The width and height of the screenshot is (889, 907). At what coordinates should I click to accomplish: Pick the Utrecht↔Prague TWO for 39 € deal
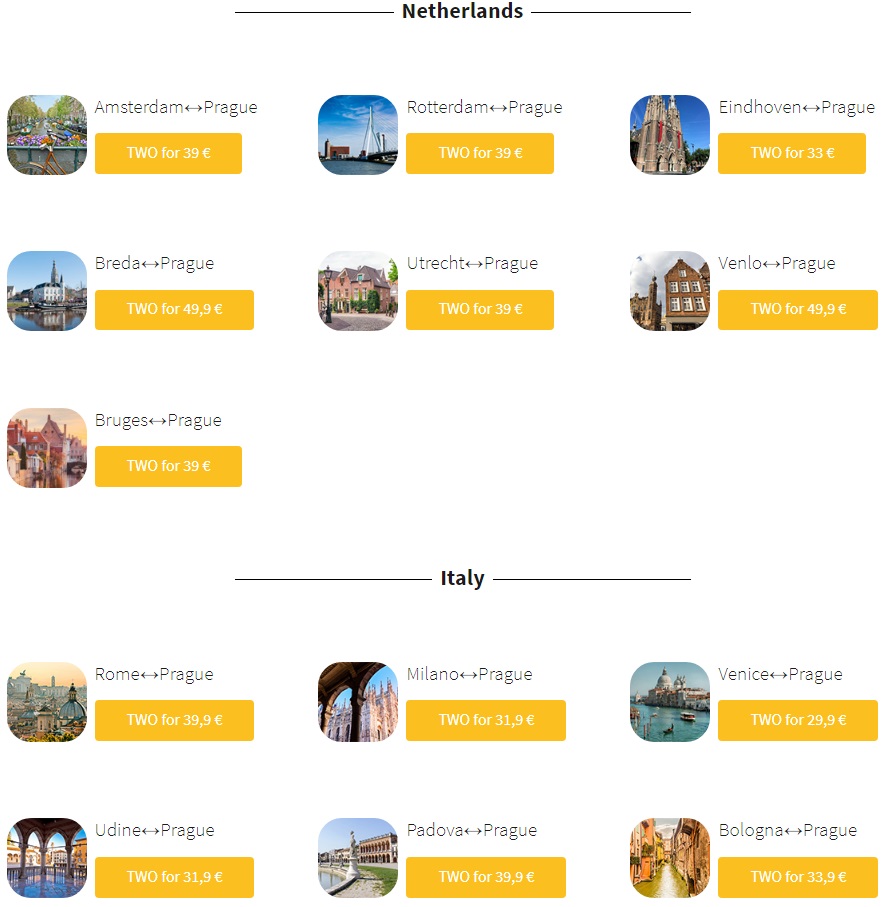point(480,309)
